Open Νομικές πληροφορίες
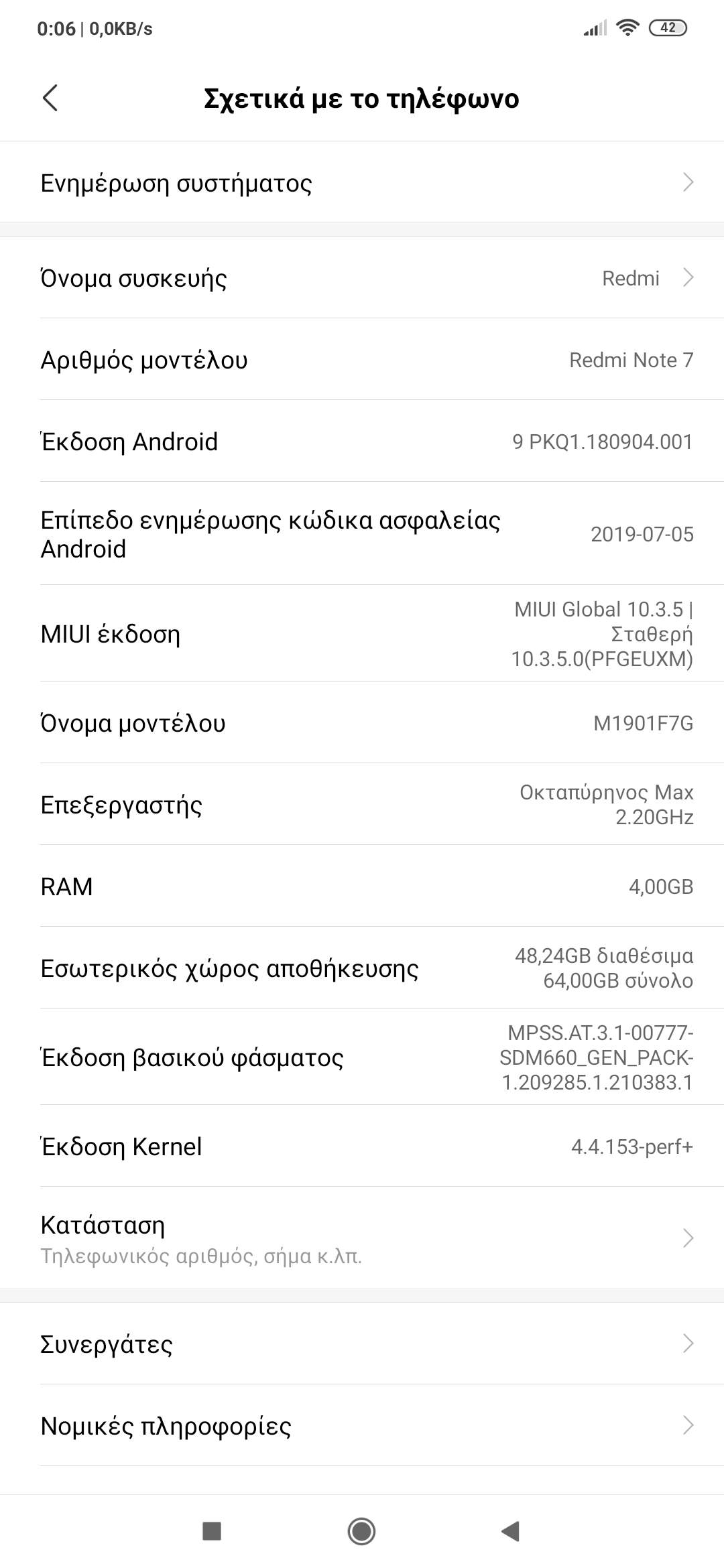The width and height of the screenshot is (724, 1568). (x=362, y=1425)
